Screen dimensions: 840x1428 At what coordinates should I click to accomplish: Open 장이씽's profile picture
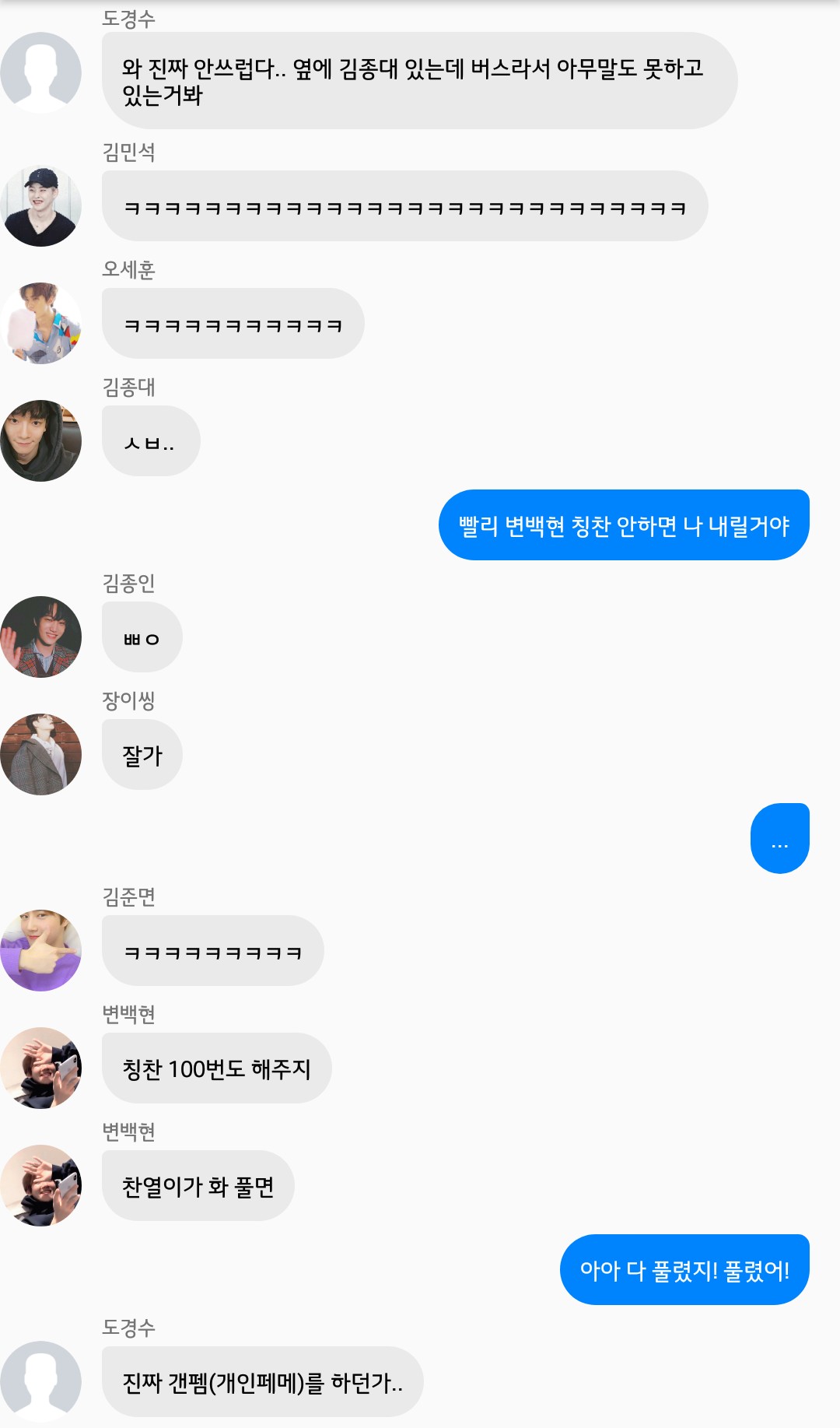(40, 754)
